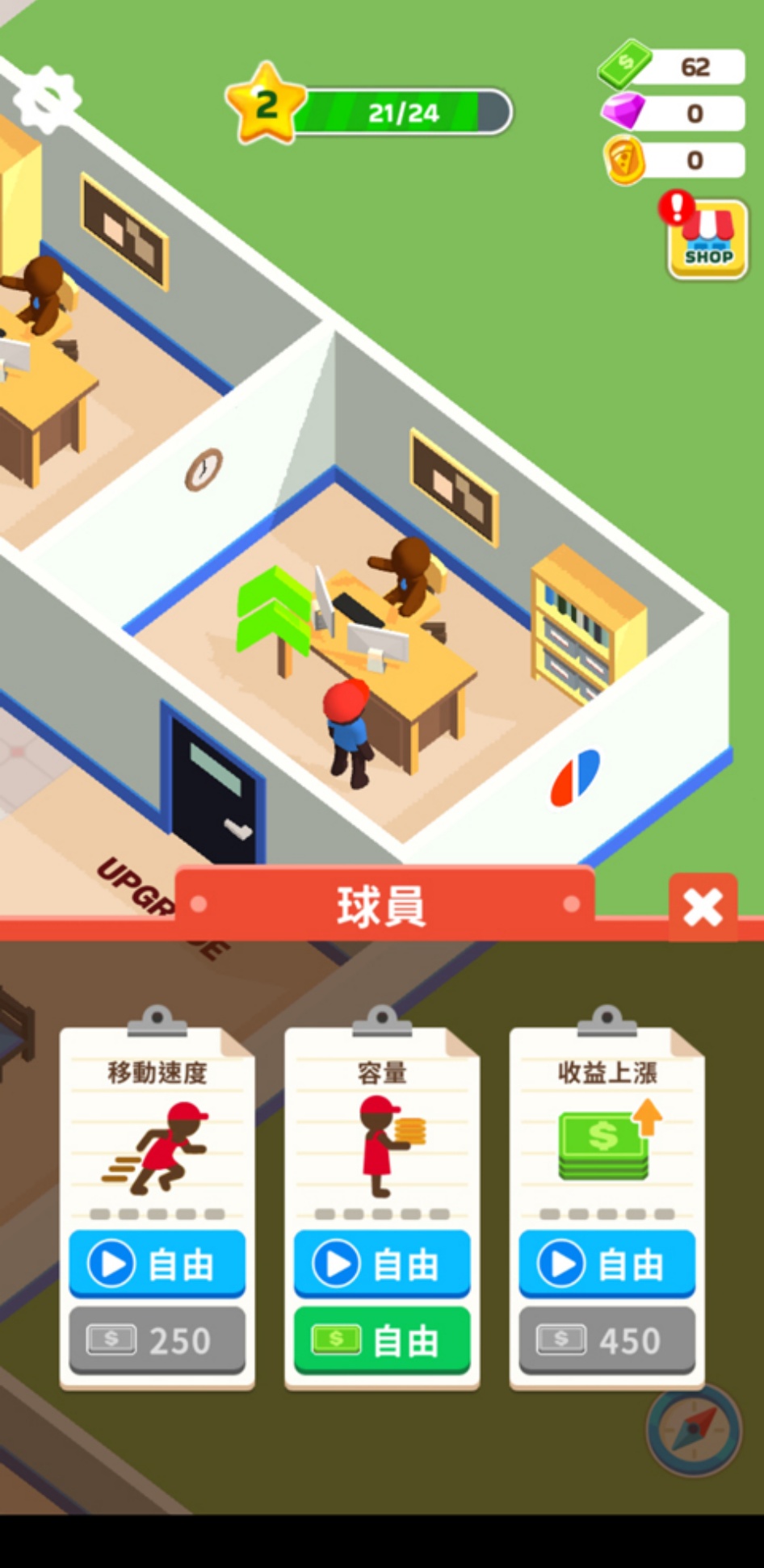Watch ad for free 收益上漲 upgrade
Screen dimensions: 764x1568
[x=607, y=1264]
